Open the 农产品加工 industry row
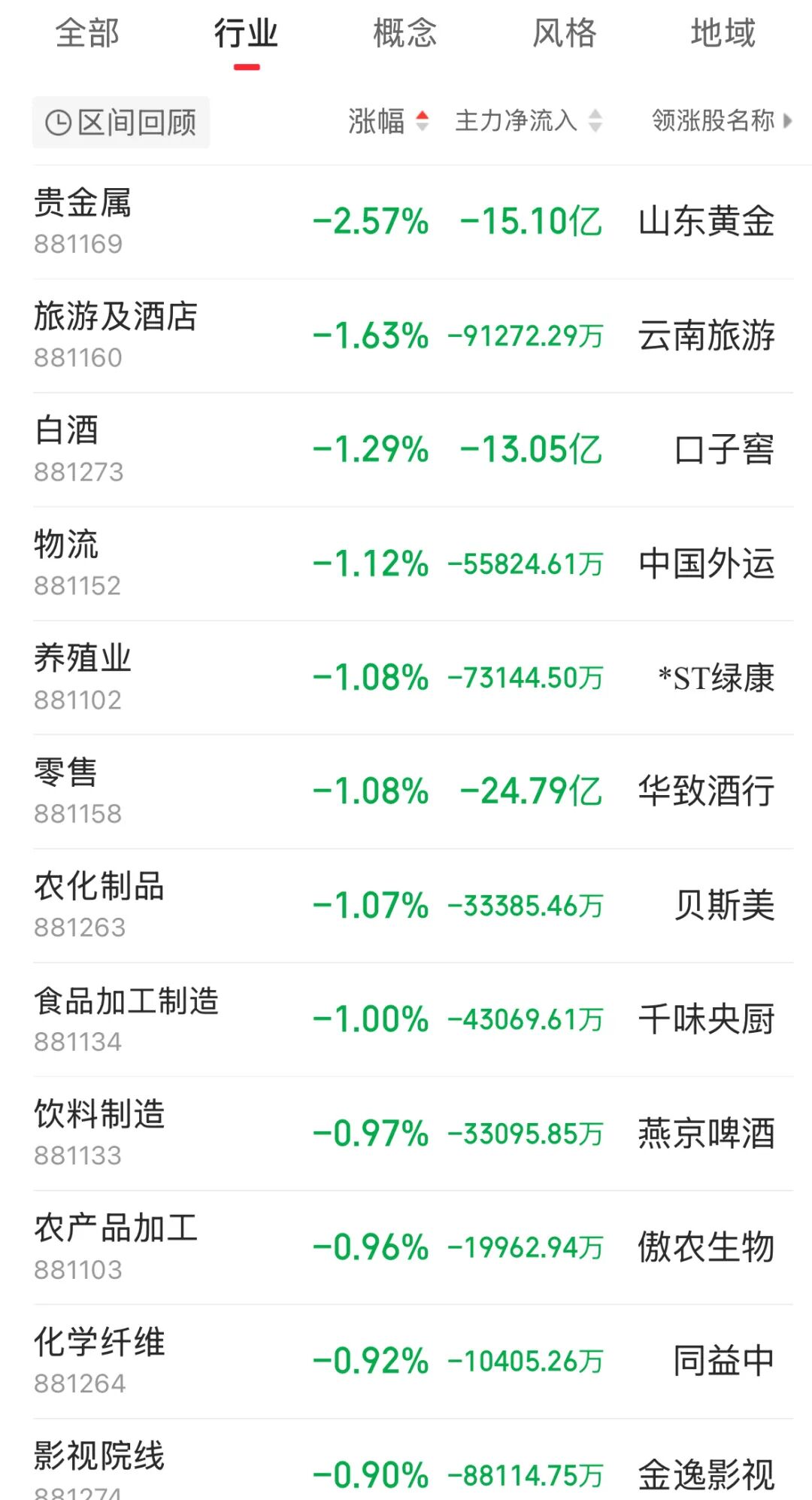Screen dimensions: 812x1500 point(413,1247)
